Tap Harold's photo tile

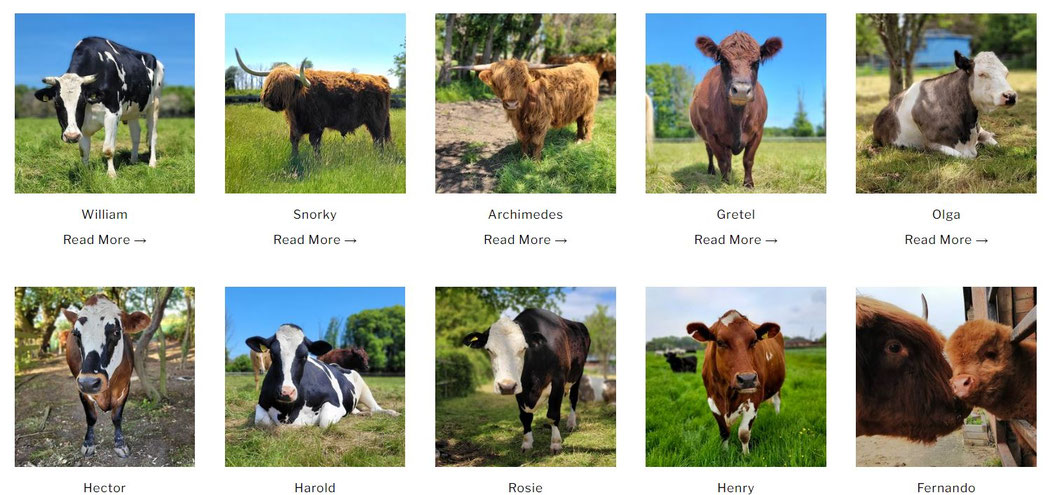[x=315, y=377]
